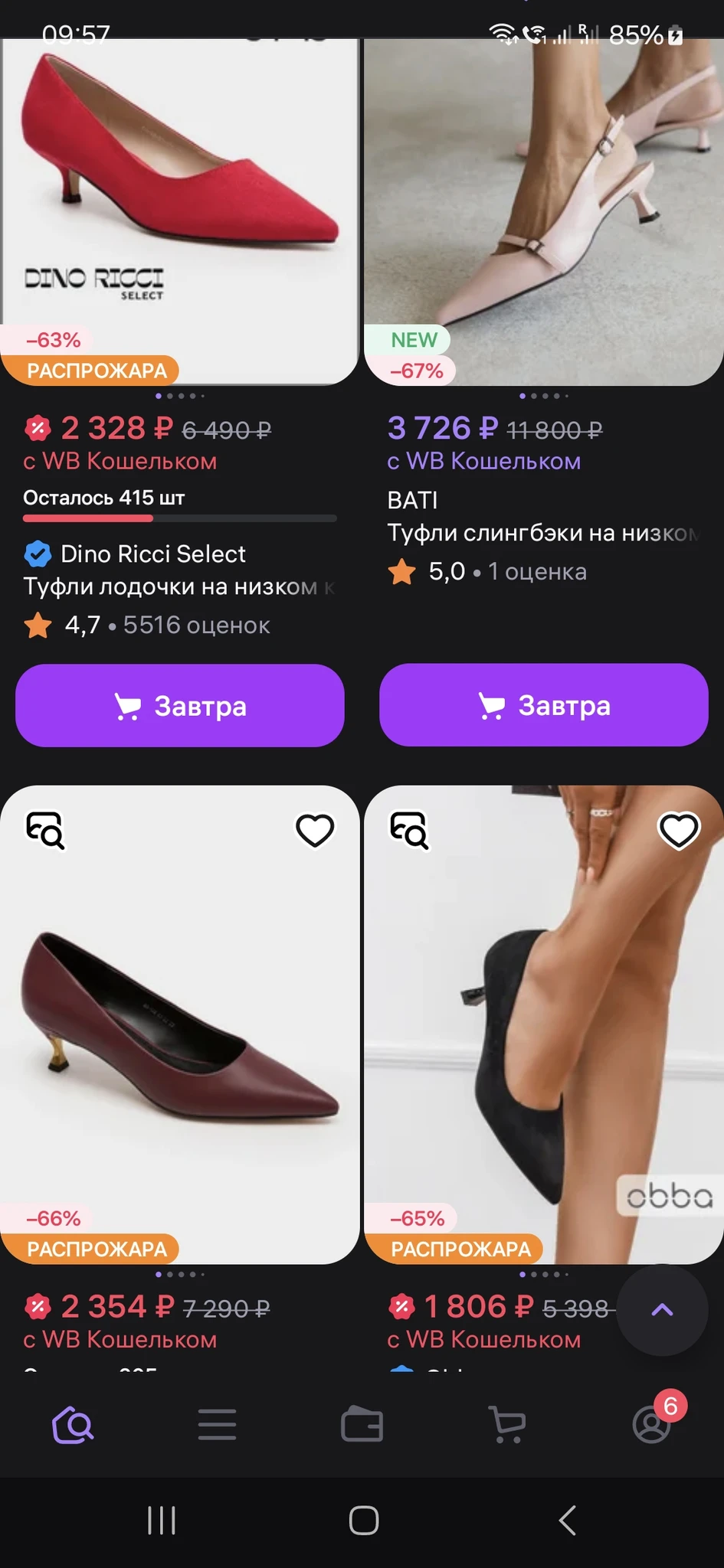
Task: Jump back to top with the up arrow
Action: click(662, 1310)
